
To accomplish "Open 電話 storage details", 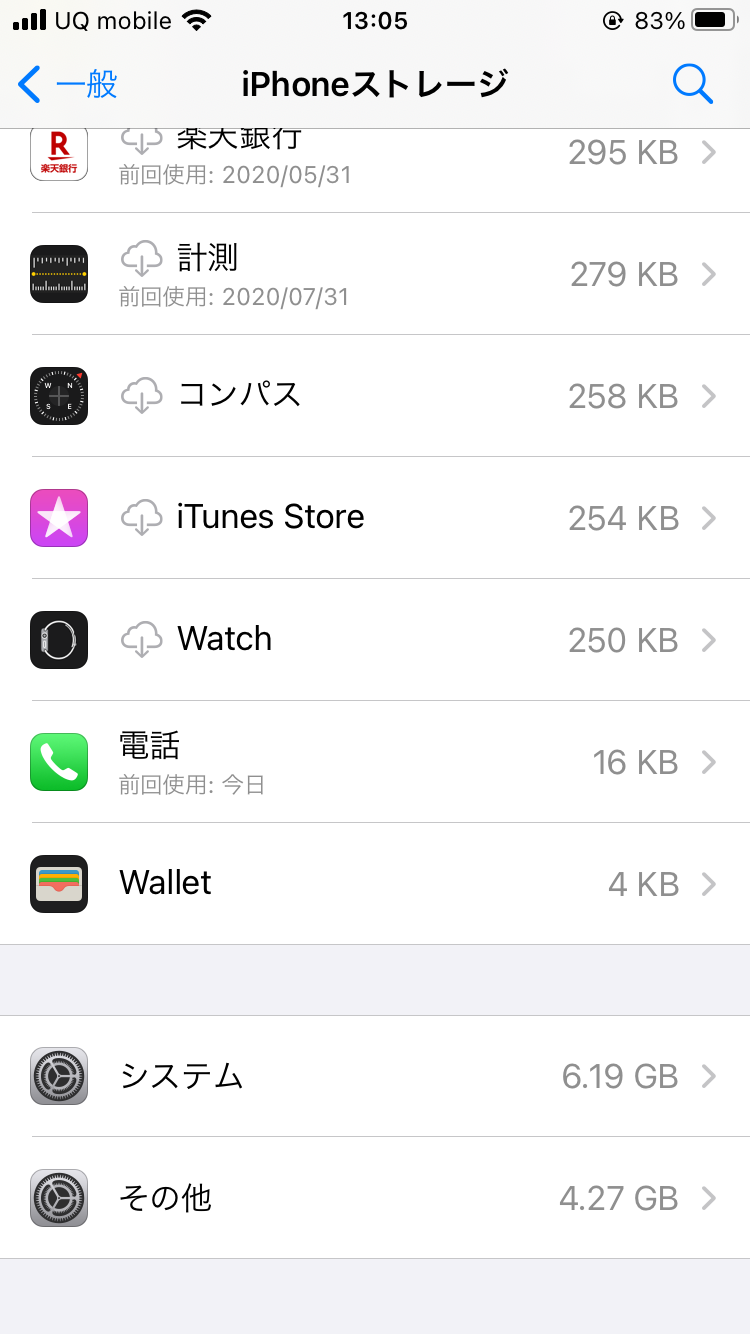I will [x=375, y=762].
